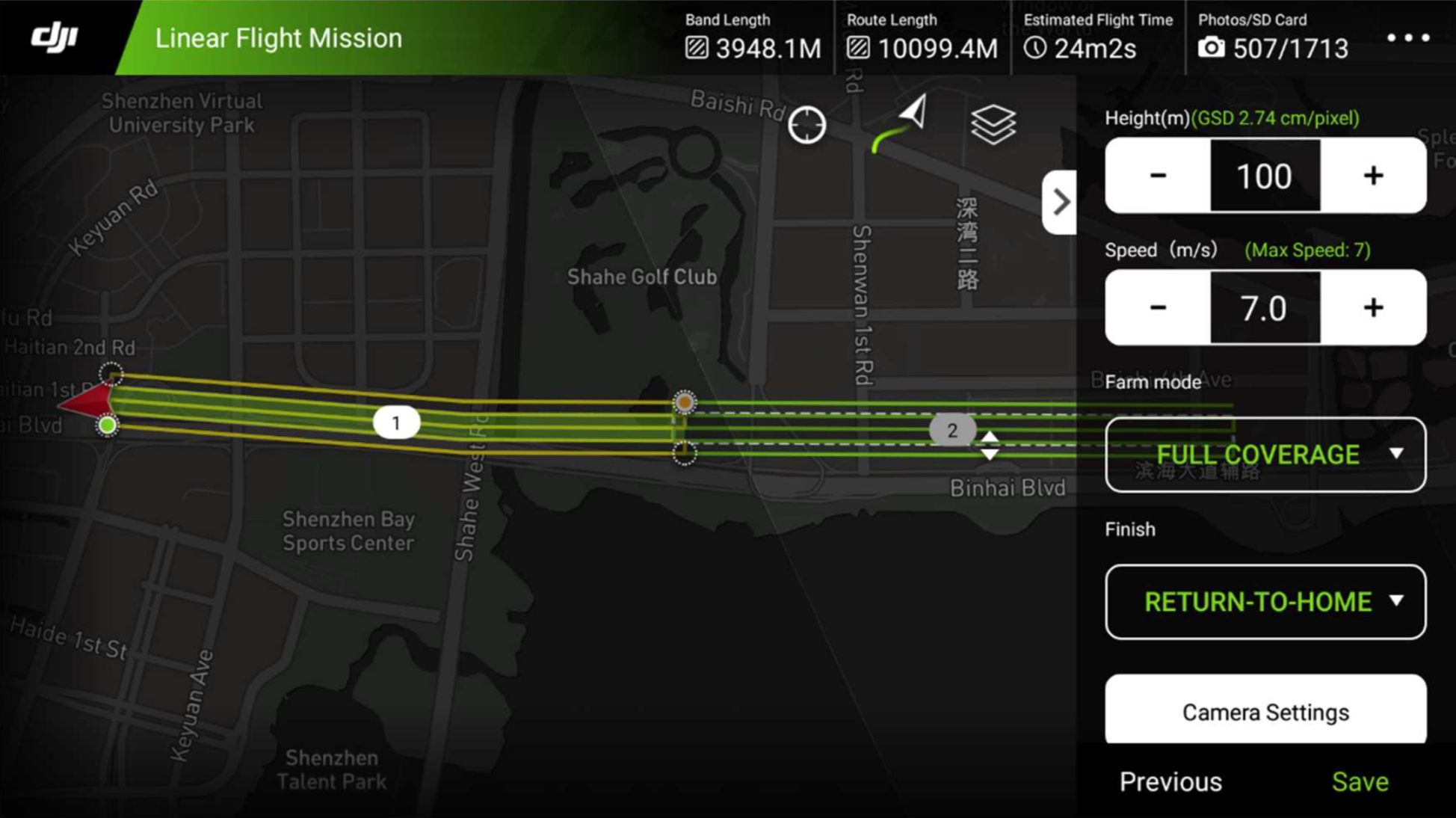Screen dimensions: 1456x818
Task: Open the three-dot overflow menu
Action: click(x=1408, y=37)
